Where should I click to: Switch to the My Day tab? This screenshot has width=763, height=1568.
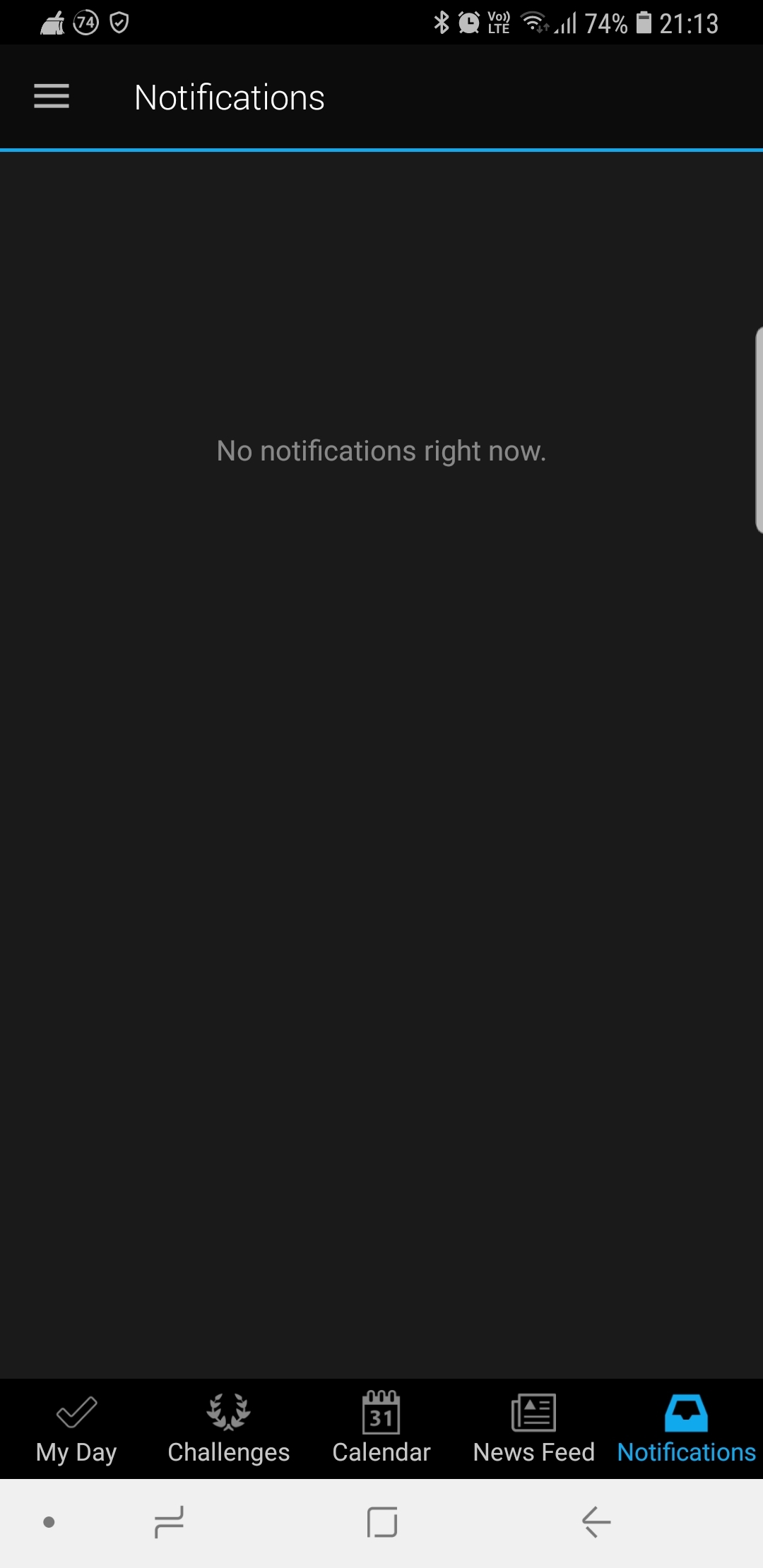pyautogui.click(x=76, y=1428)
